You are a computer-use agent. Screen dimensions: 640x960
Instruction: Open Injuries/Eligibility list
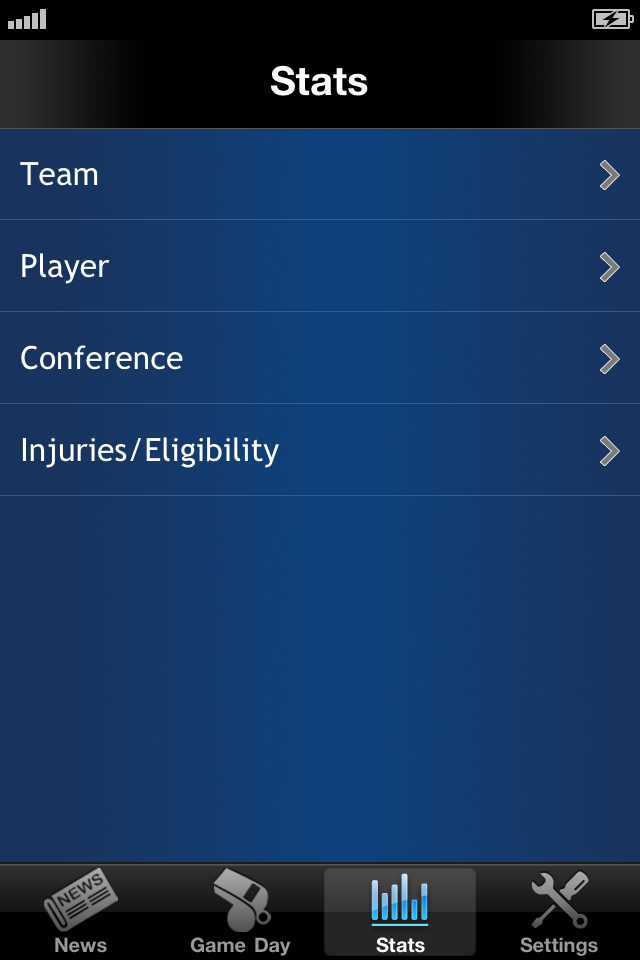pos(320,451)
